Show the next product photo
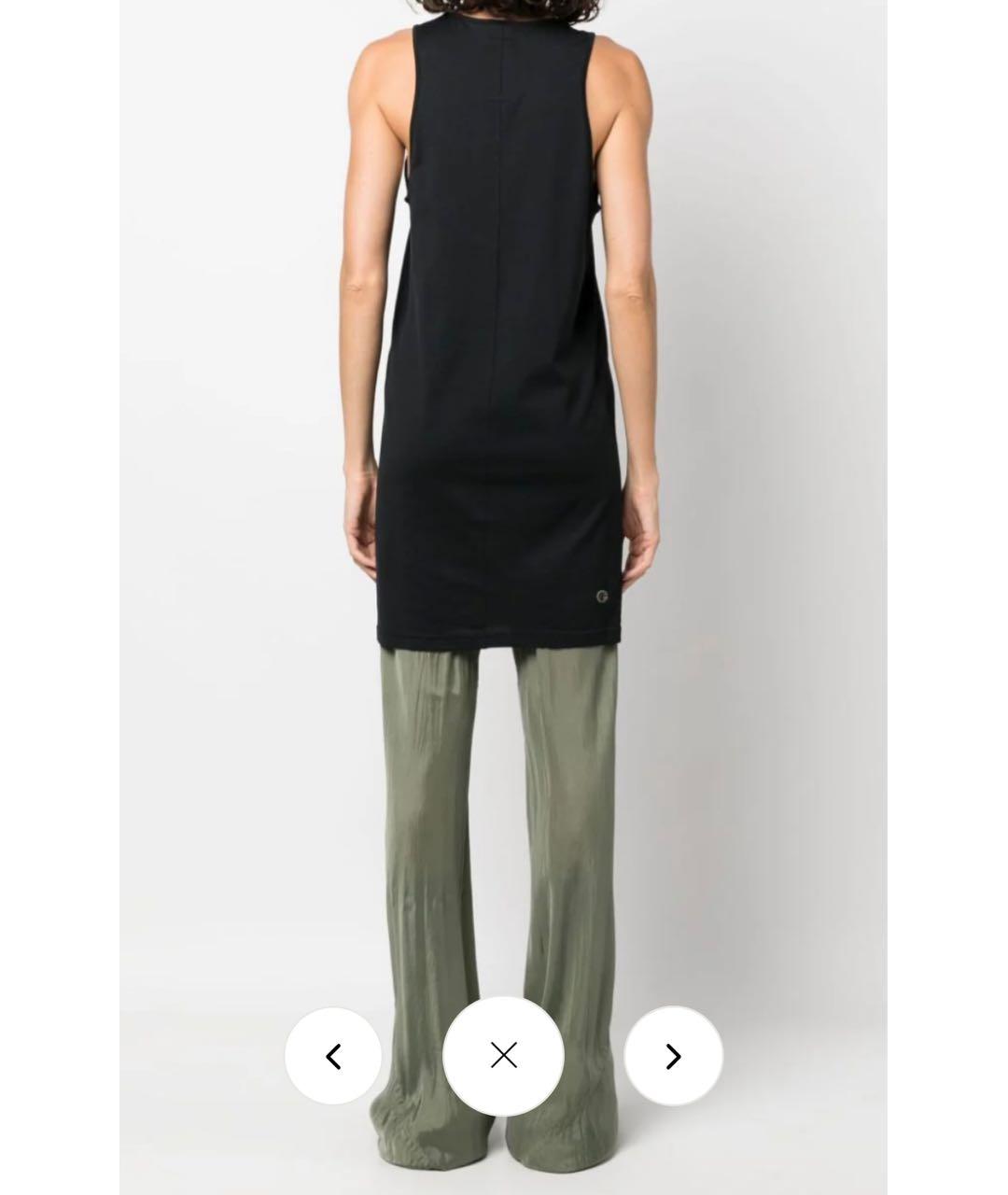 point(673,1056)
